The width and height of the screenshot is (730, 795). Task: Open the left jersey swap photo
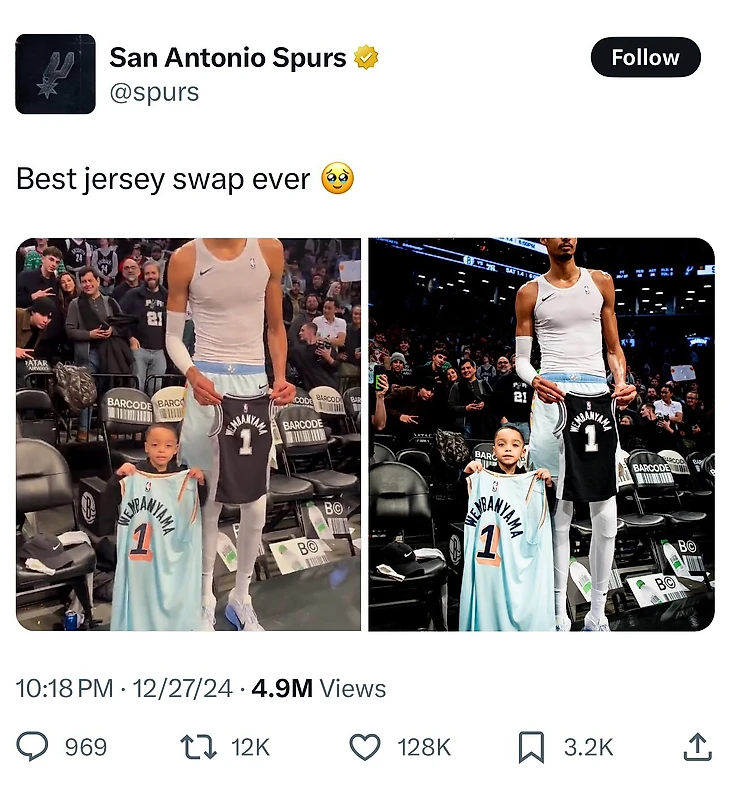click(189, 434)
